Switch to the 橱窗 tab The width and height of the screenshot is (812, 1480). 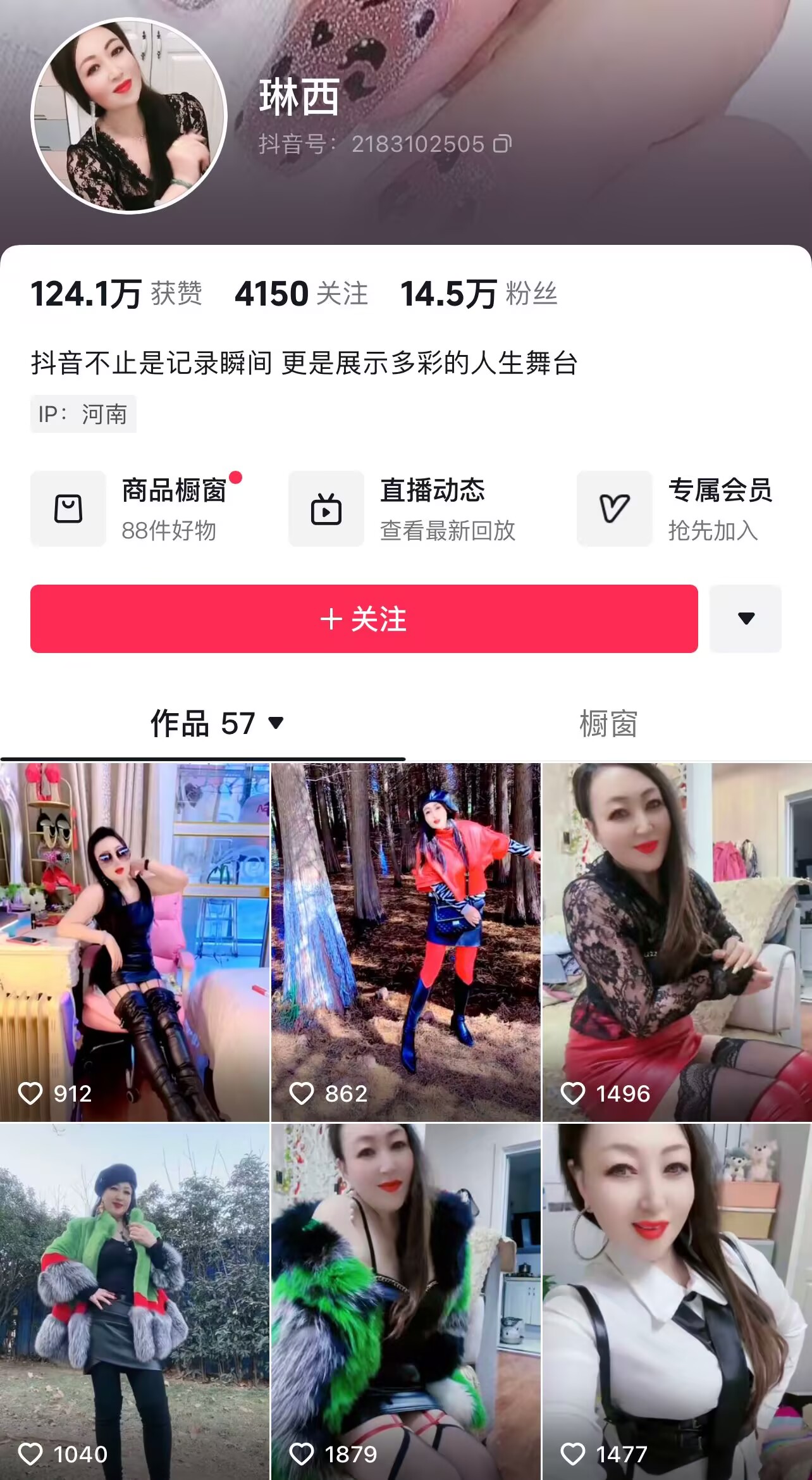(x=608, y=723)
